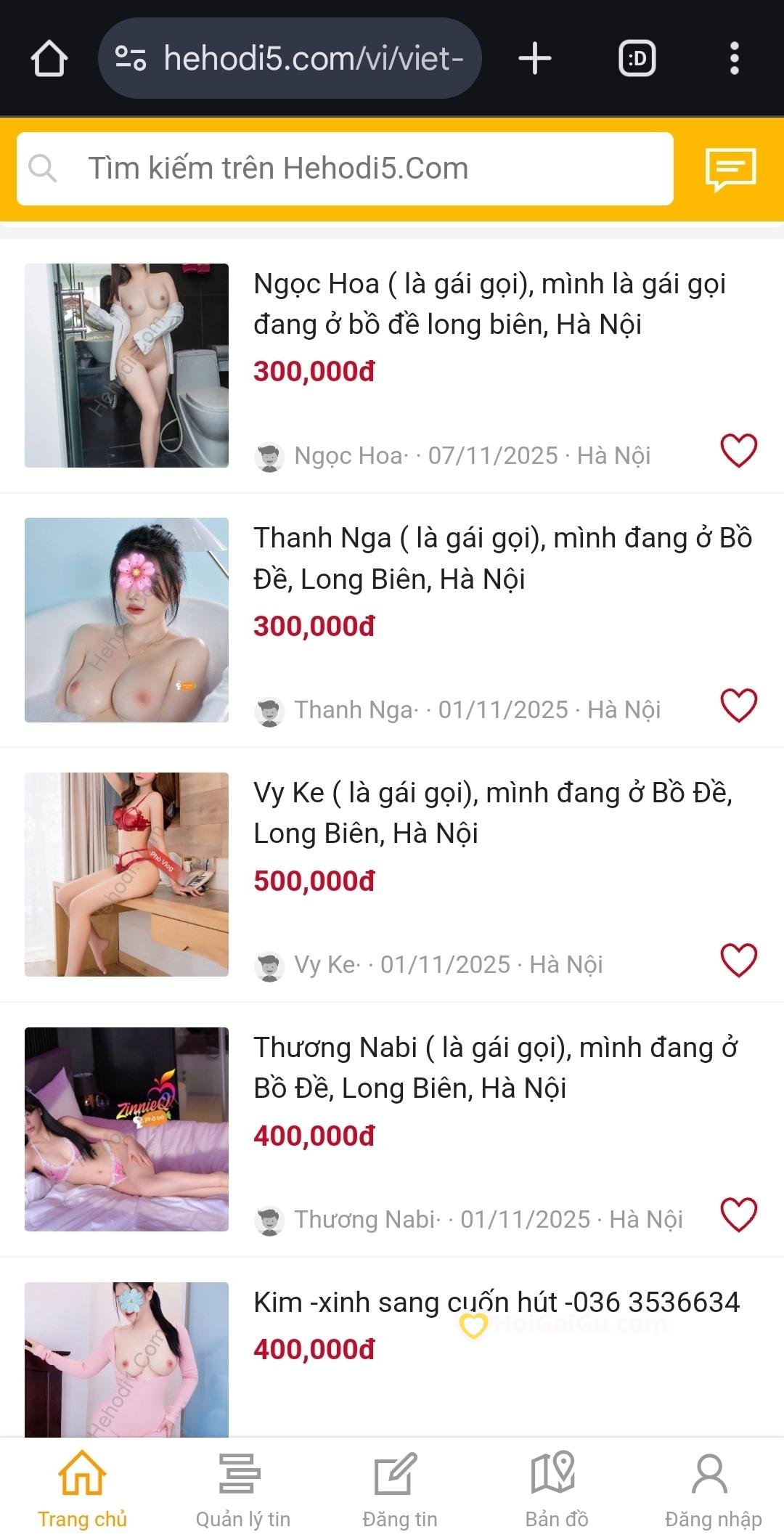Open the browser tab switcher
This screenshot has height=1540, width=784.
click(x=637, y=58)
